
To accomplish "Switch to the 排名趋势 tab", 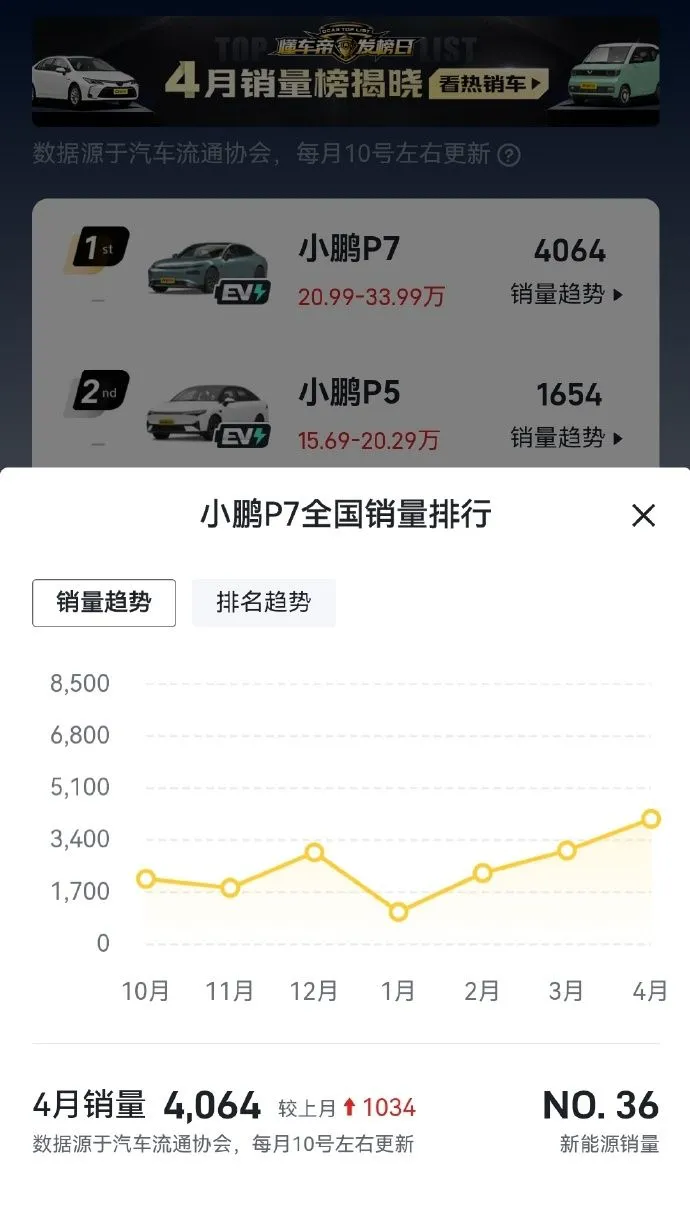I will (x=263, y=603).
